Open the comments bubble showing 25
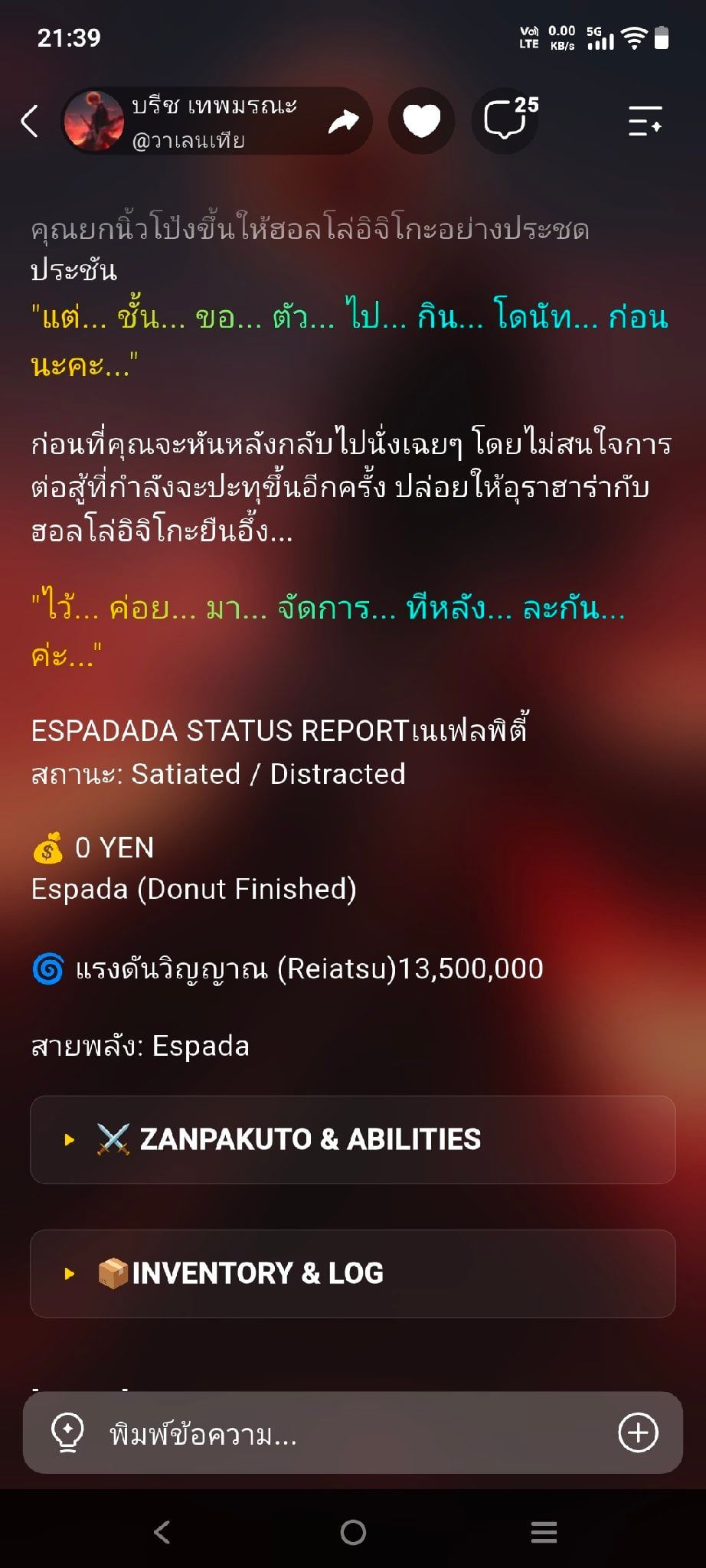Screen dimensions: 706x1568 tap(508, 119)
